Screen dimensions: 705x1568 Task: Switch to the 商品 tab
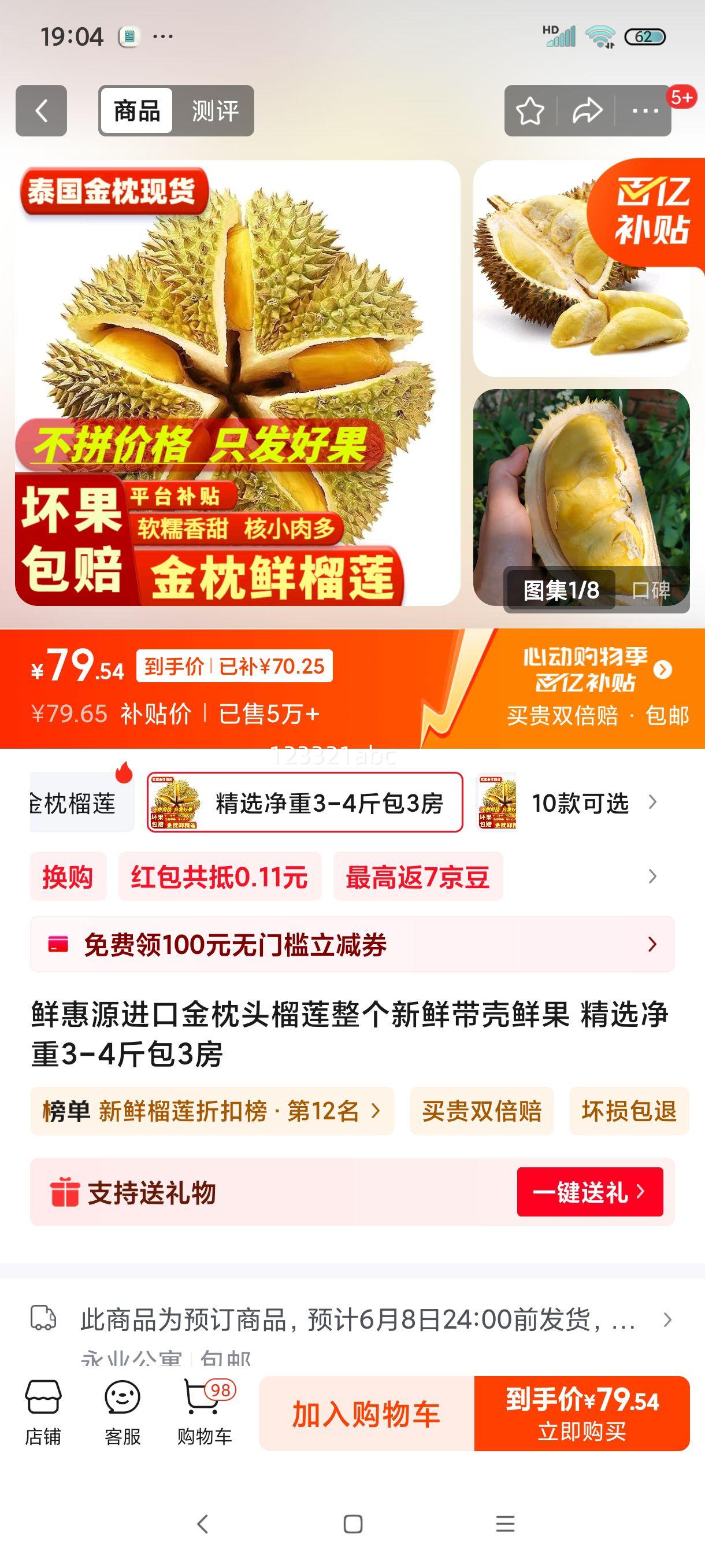[137, 110]
